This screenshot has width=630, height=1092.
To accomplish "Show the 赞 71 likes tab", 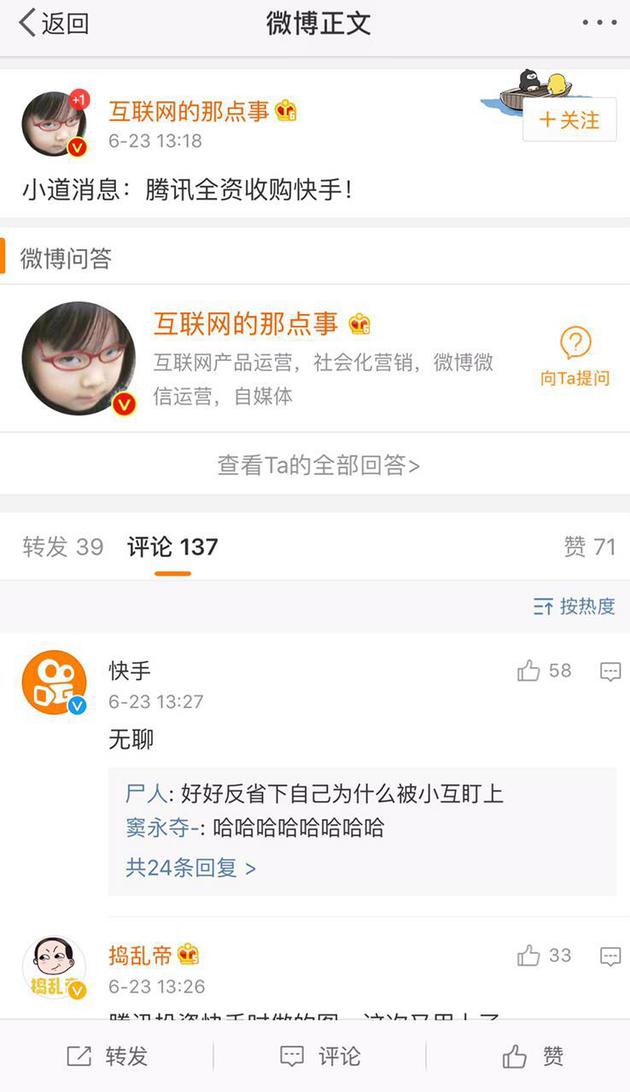I will (589, 546).
